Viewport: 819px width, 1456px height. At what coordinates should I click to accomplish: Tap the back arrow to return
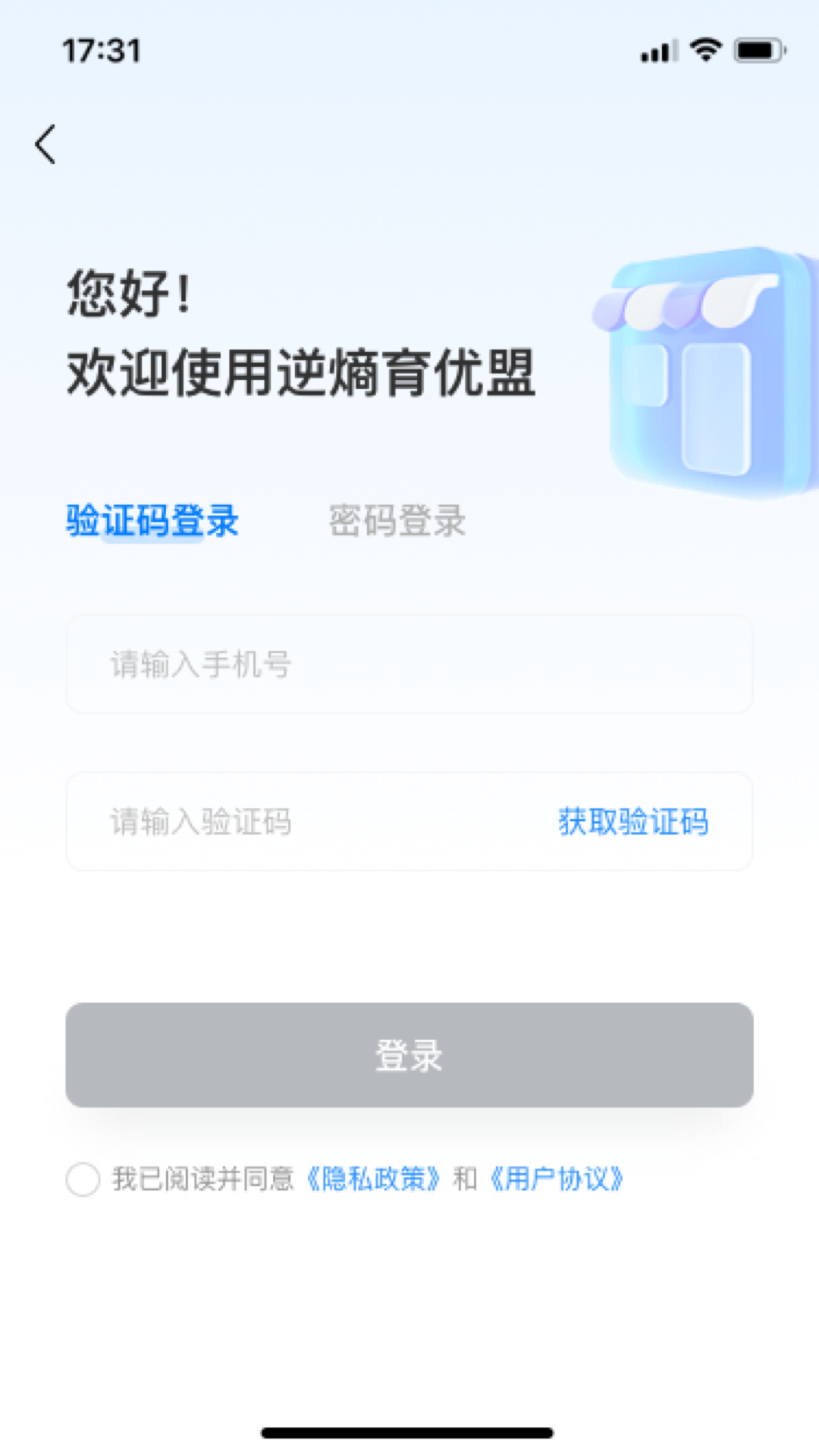(45, 144)
